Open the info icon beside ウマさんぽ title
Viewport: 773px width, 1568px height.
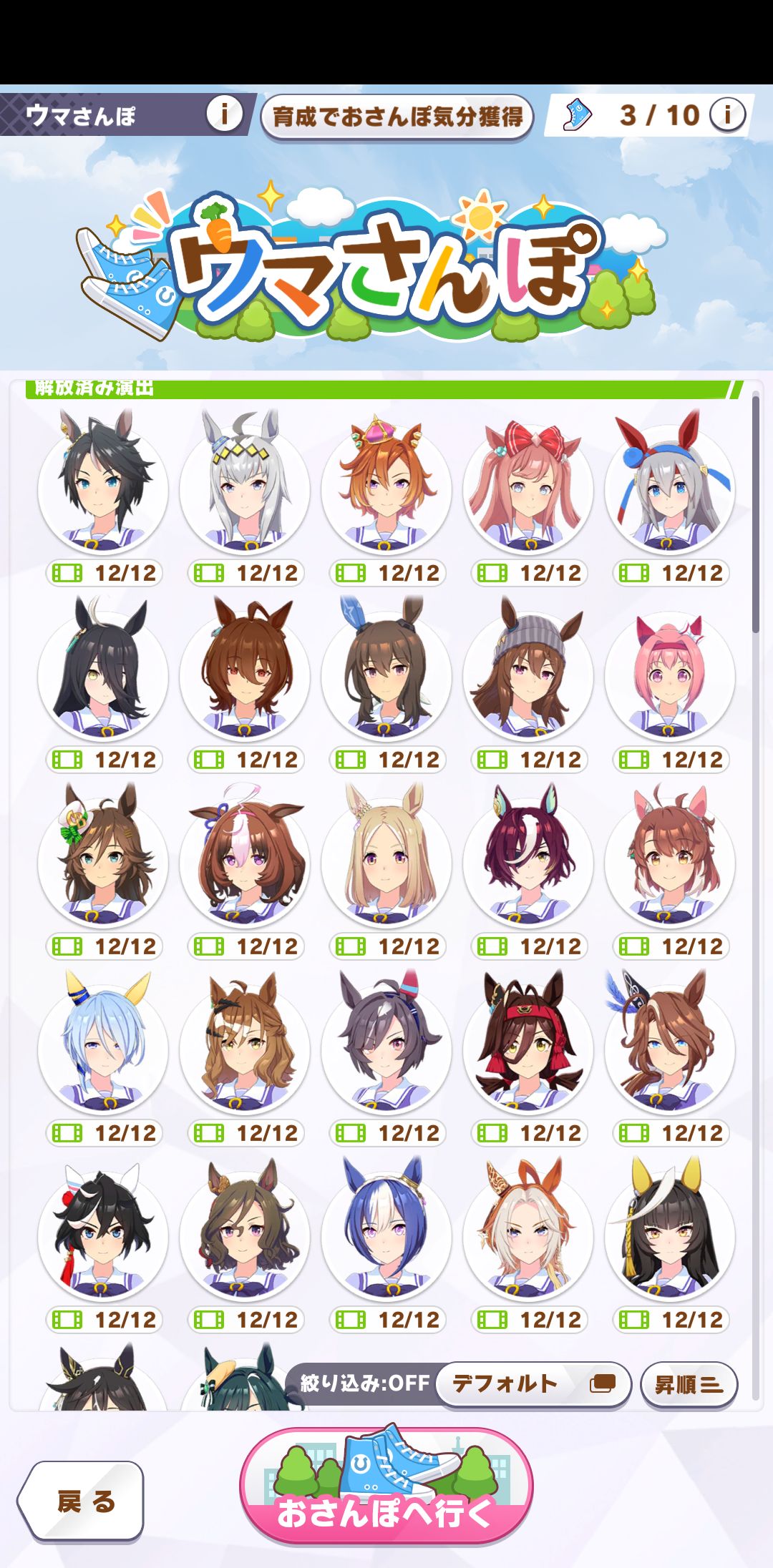pyautogui.click(x=224, y=114)
